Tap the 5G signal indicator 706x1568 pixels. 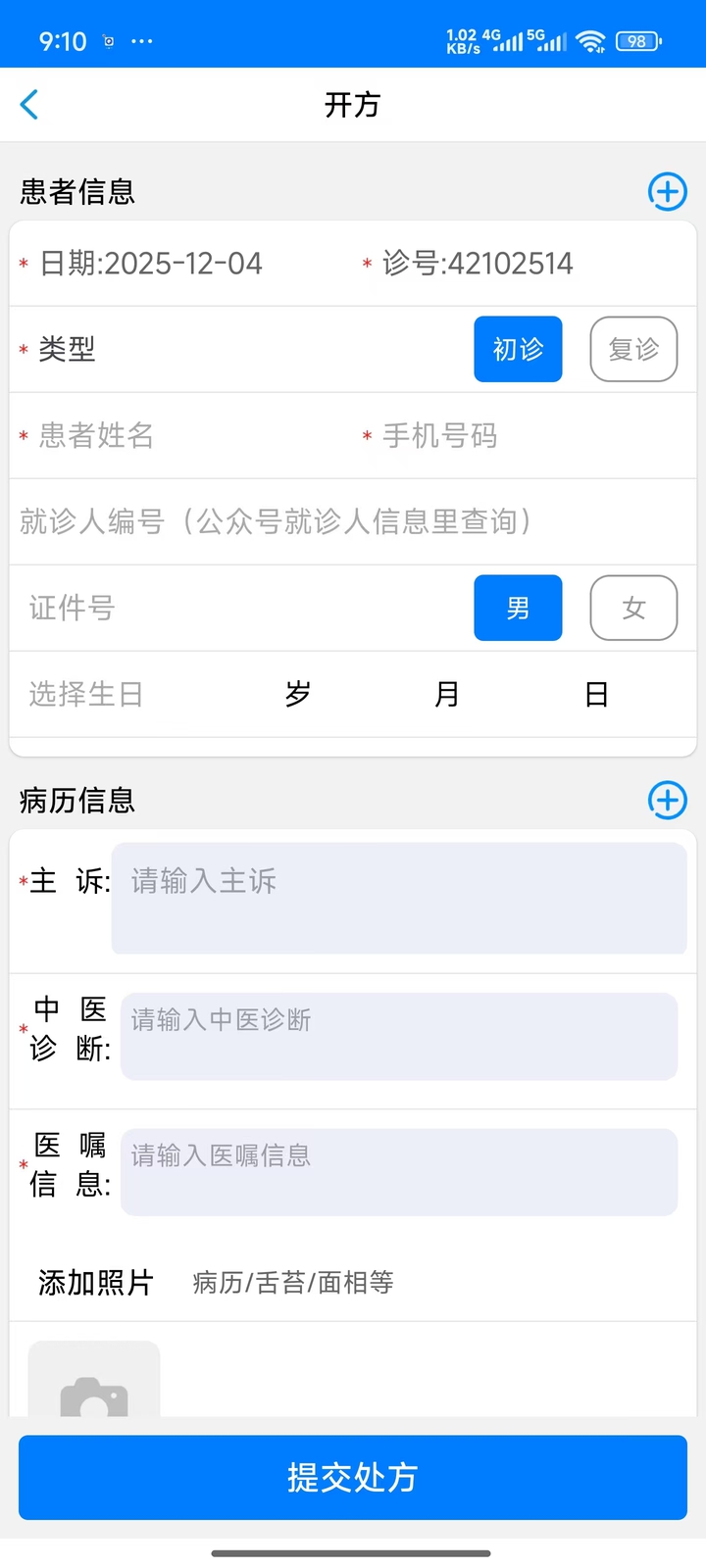547,41
